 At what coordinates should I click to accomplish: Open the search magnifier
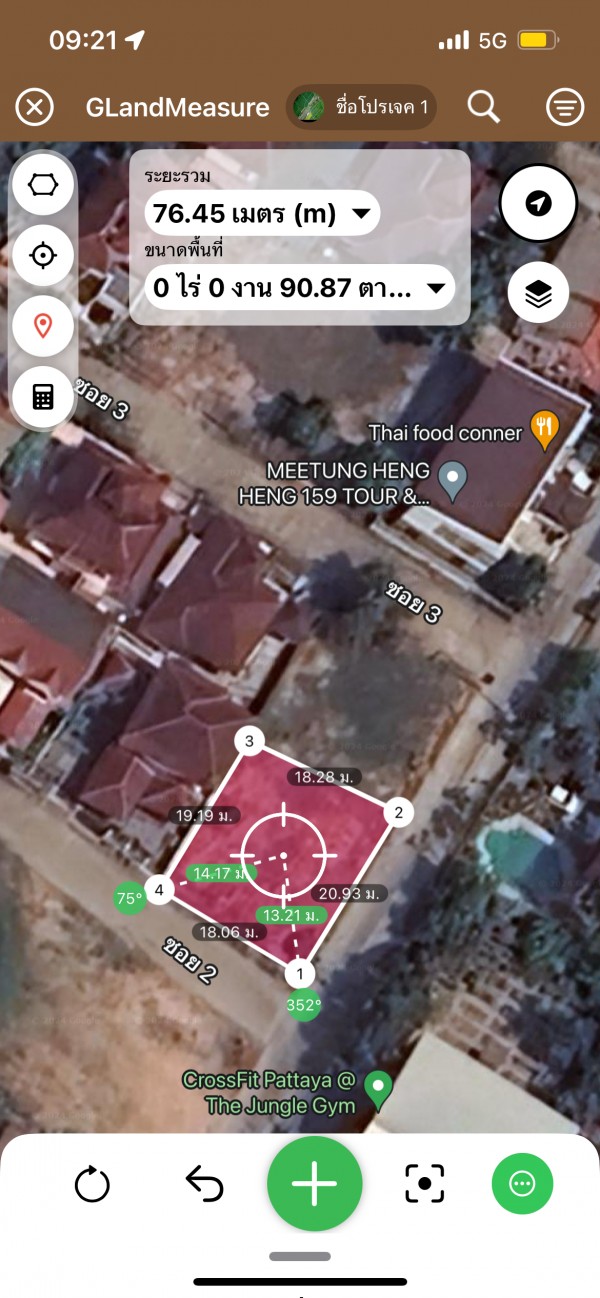point(484,107)
